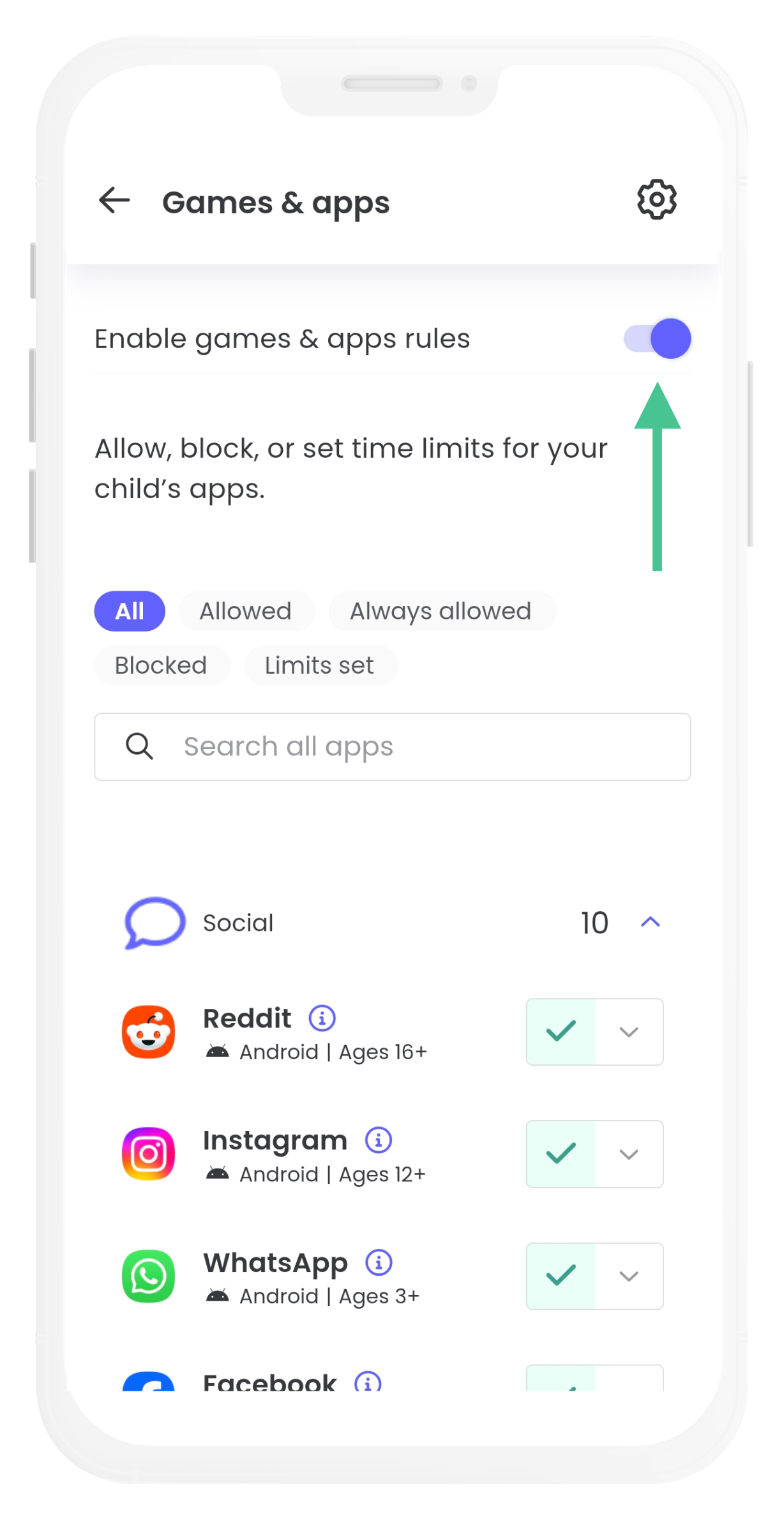Disable games & apps rules switch
Viewport: 784px width, 1521px height.
(658, 338)
